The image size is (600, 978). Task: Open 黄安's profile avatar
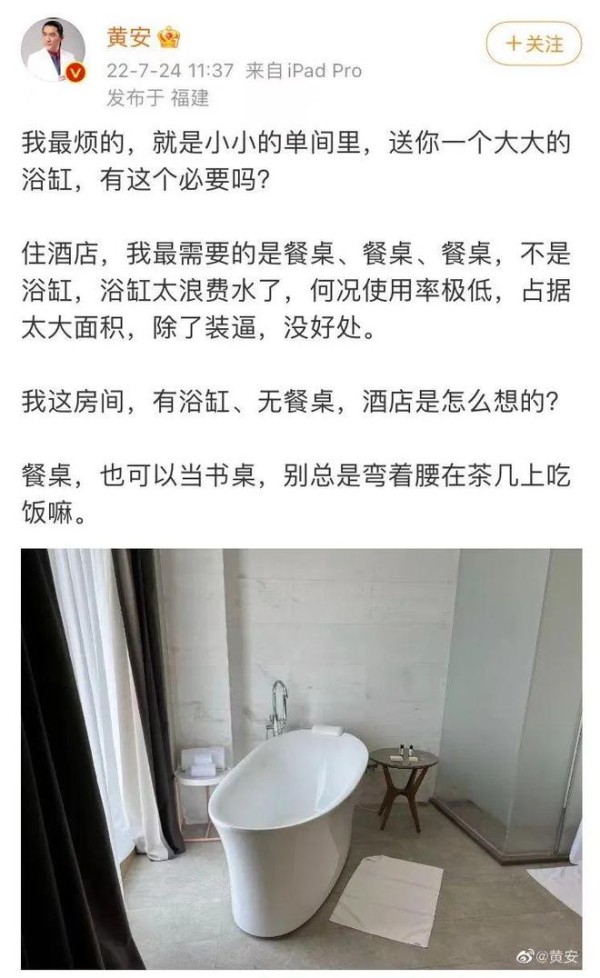coord(53,50)
